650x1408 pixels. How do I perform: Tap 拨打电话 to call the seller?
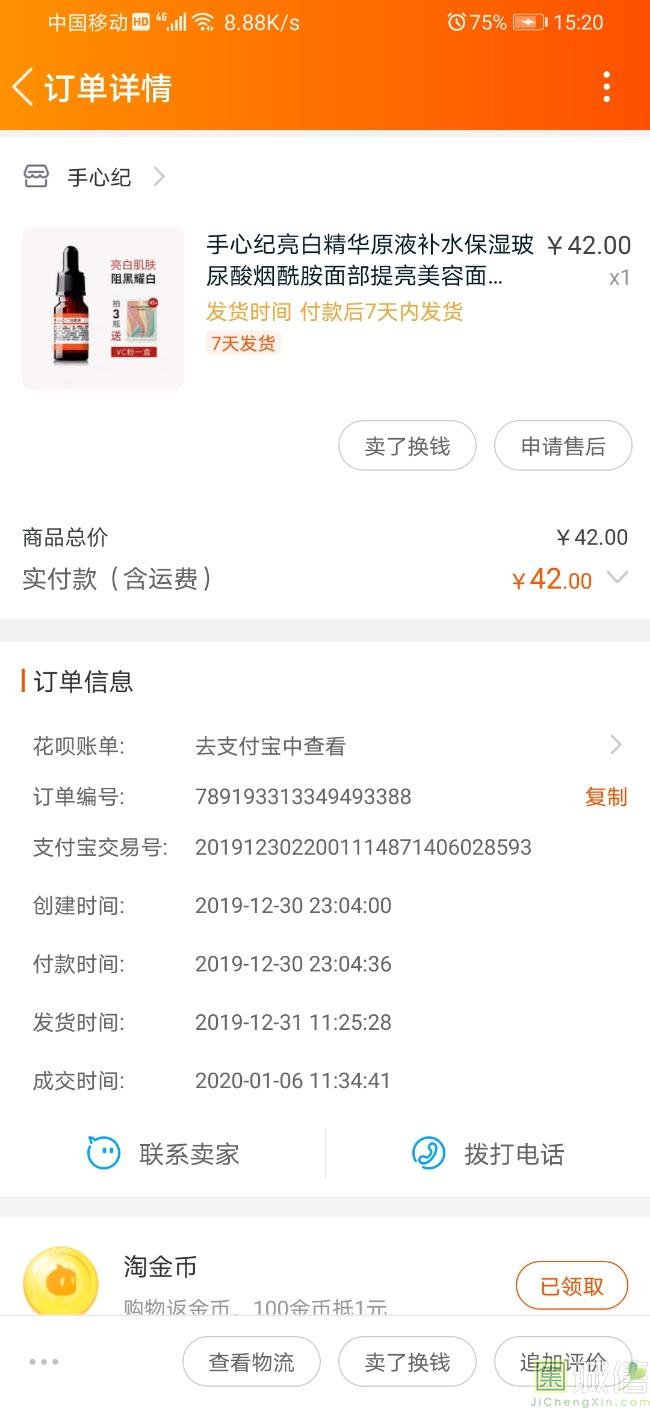coord(488,1154)
